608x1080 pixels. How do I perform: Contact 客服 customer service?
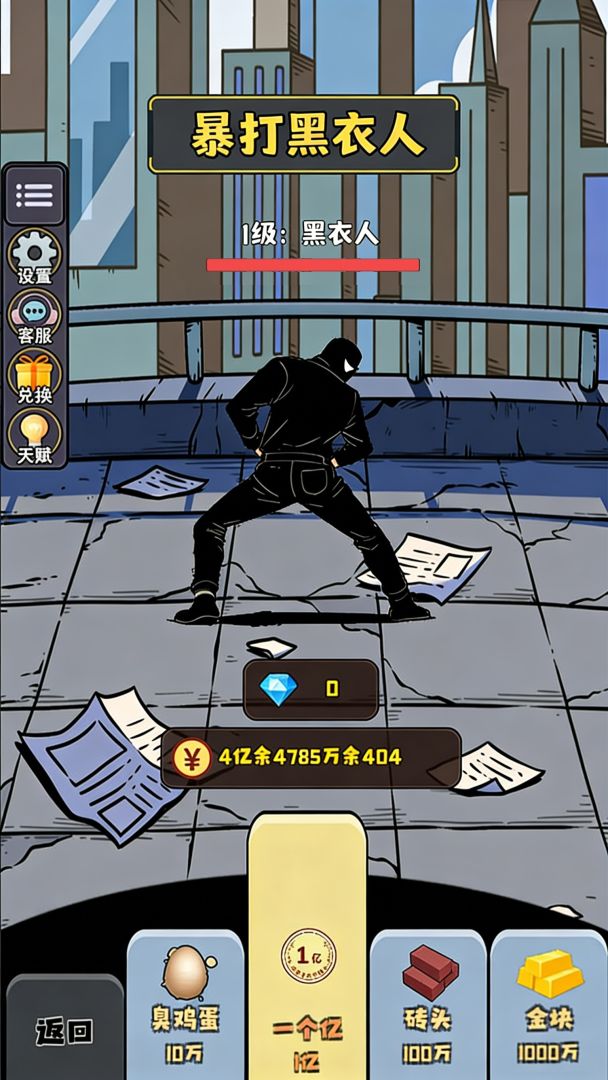pyautogui.click(x=35, y=318)
